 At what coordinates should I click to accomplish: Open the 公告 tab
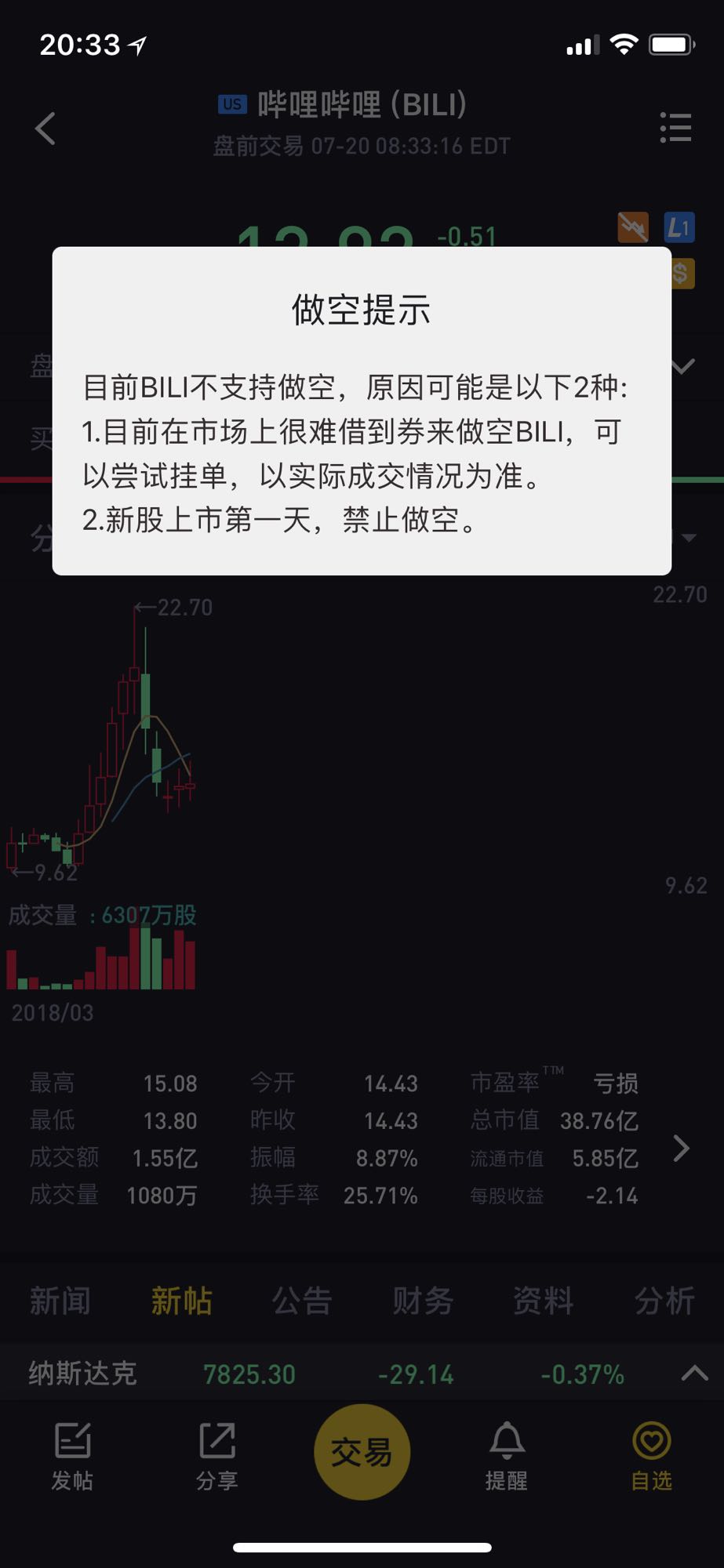pyautogui.click(x=302, y=1301)
